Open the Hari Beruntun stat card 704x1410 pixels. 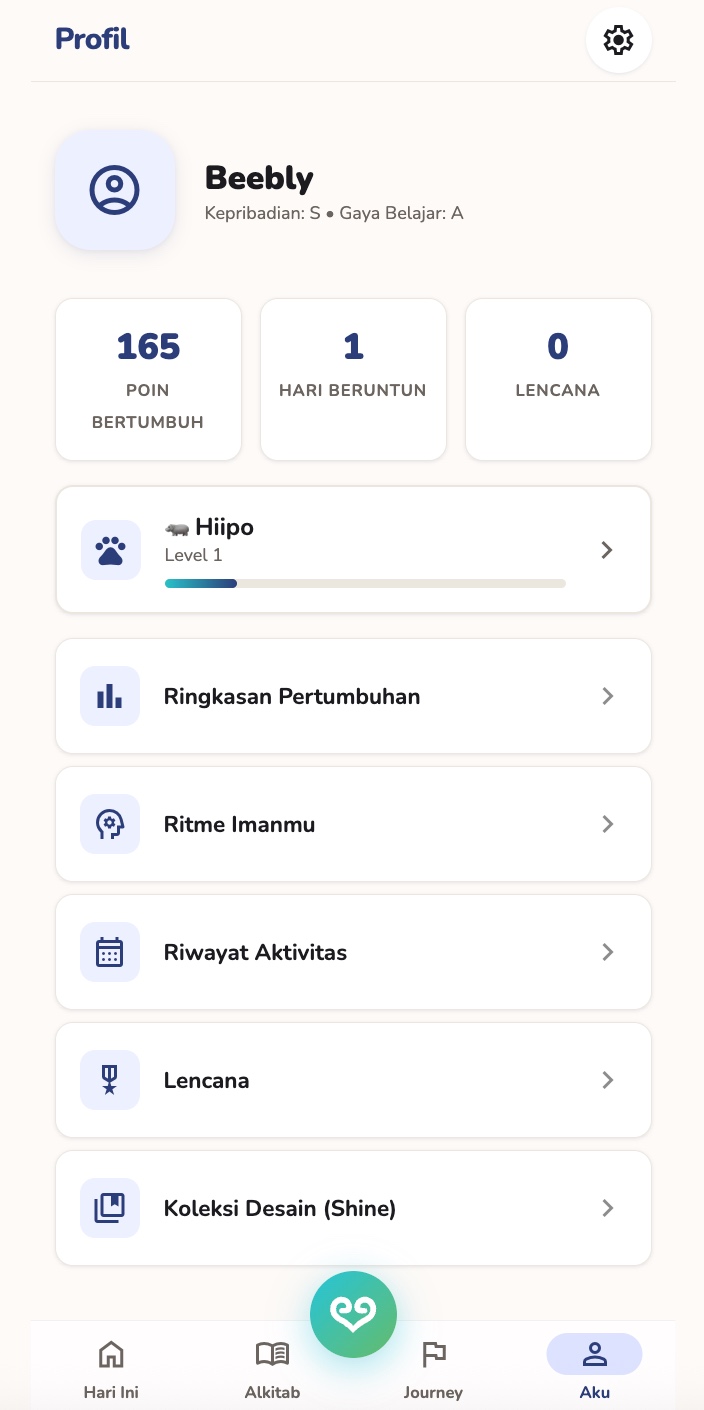pyautogui.click(x=353, y=380)
